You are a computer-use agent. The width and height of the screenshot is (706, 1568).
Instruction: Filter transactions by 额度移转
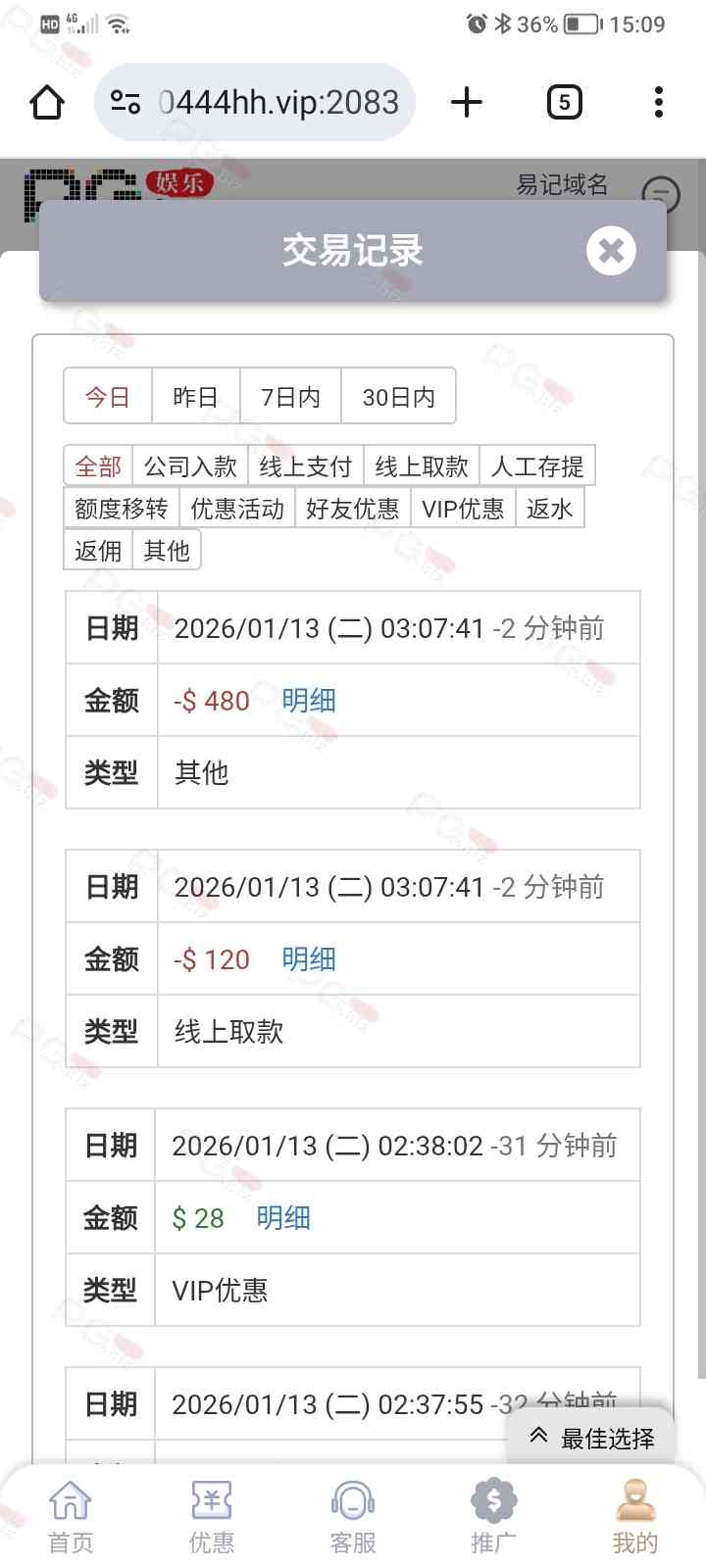click(122, 509)
